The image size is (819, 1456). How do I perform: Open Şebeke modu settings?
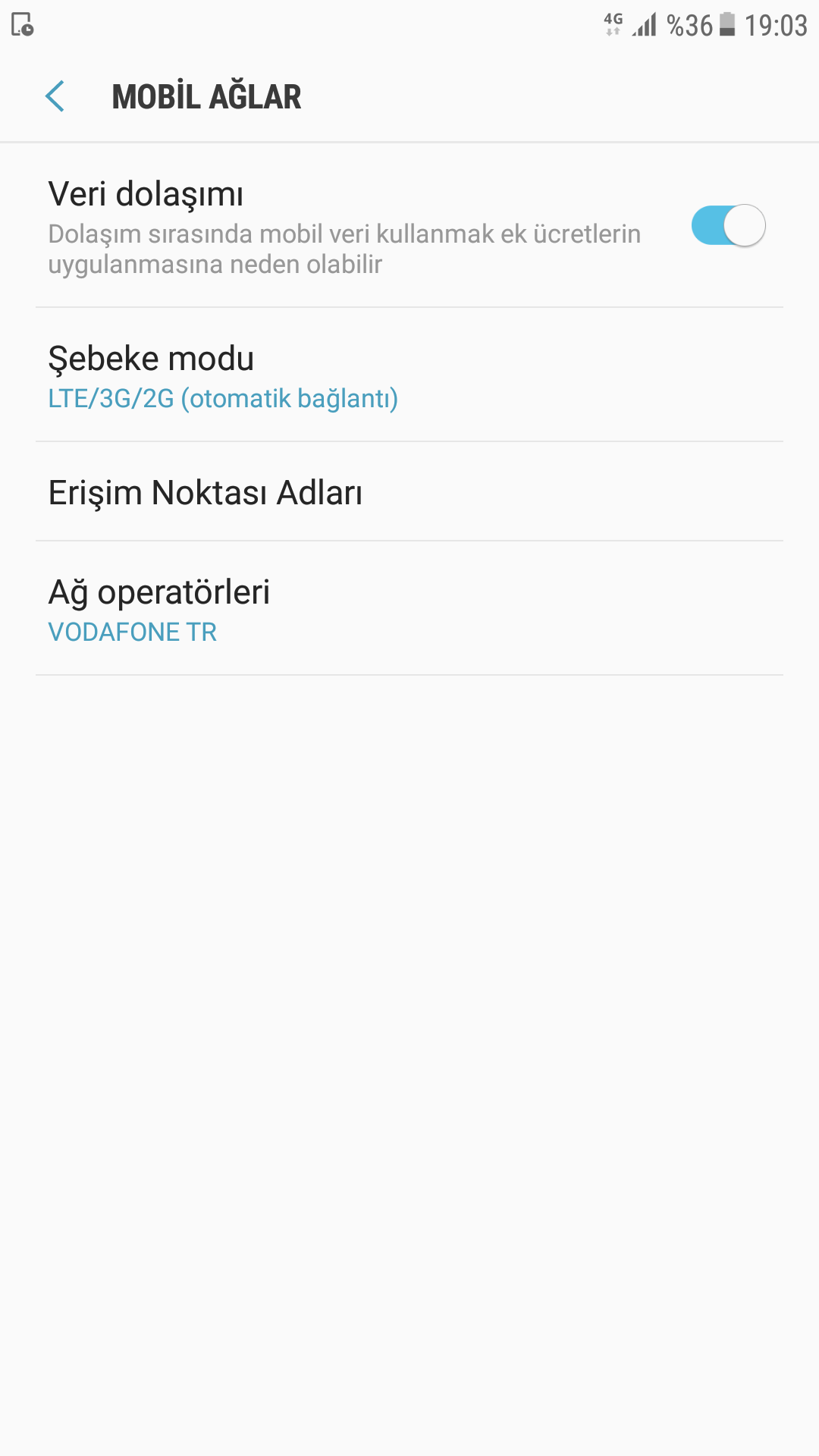tap(409, 375)
